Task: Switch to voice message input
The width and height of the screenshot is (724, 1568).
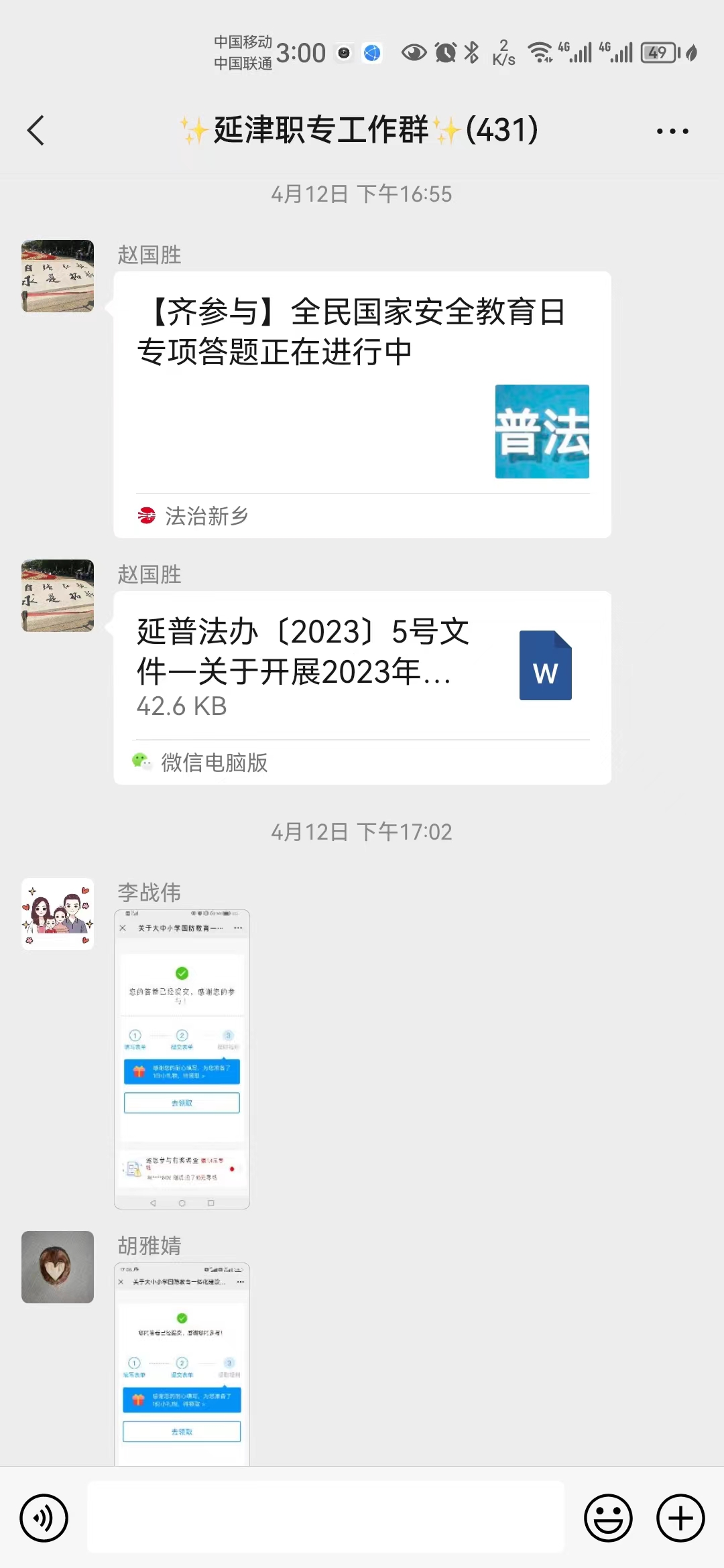Action: click(44, 1518)
